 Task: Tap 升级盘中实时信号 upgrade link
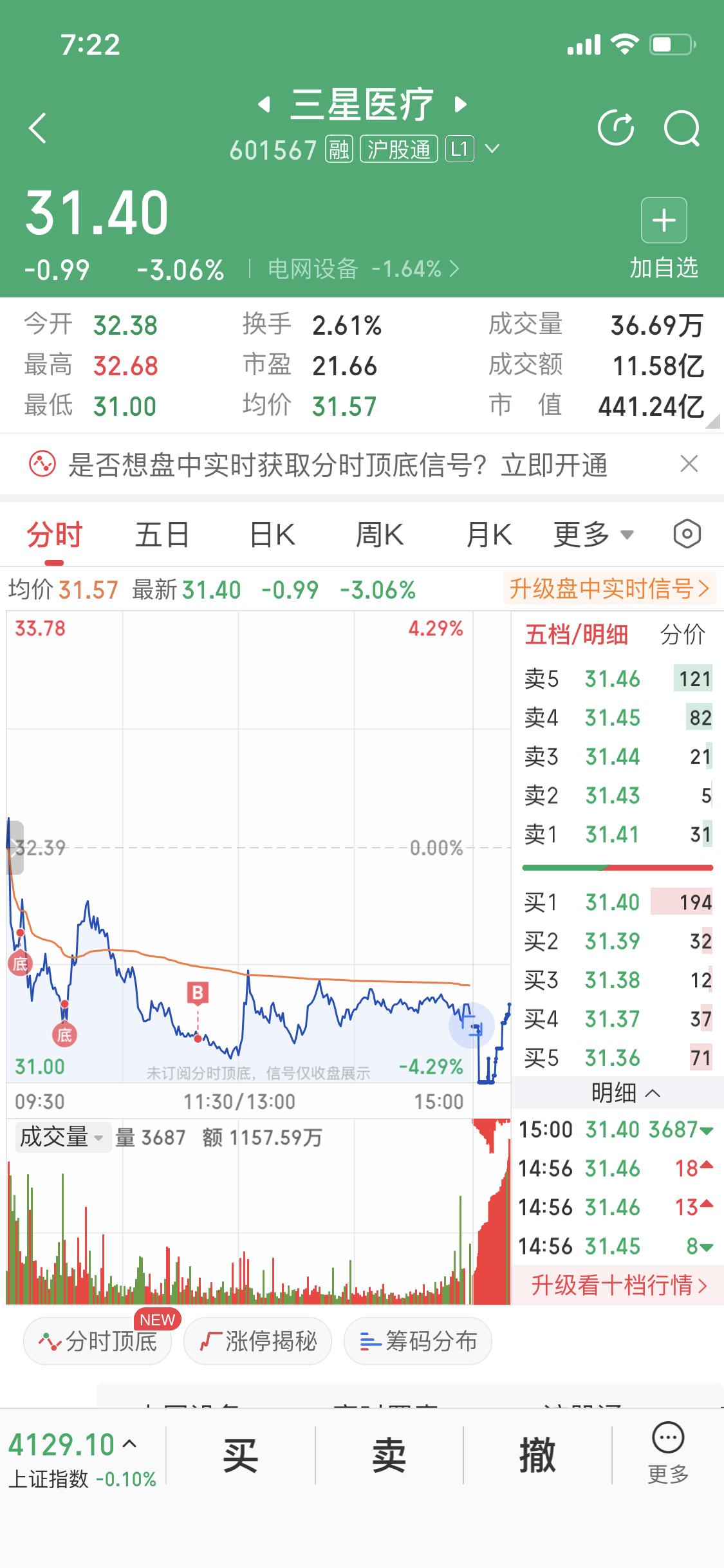tap(608, 588)
